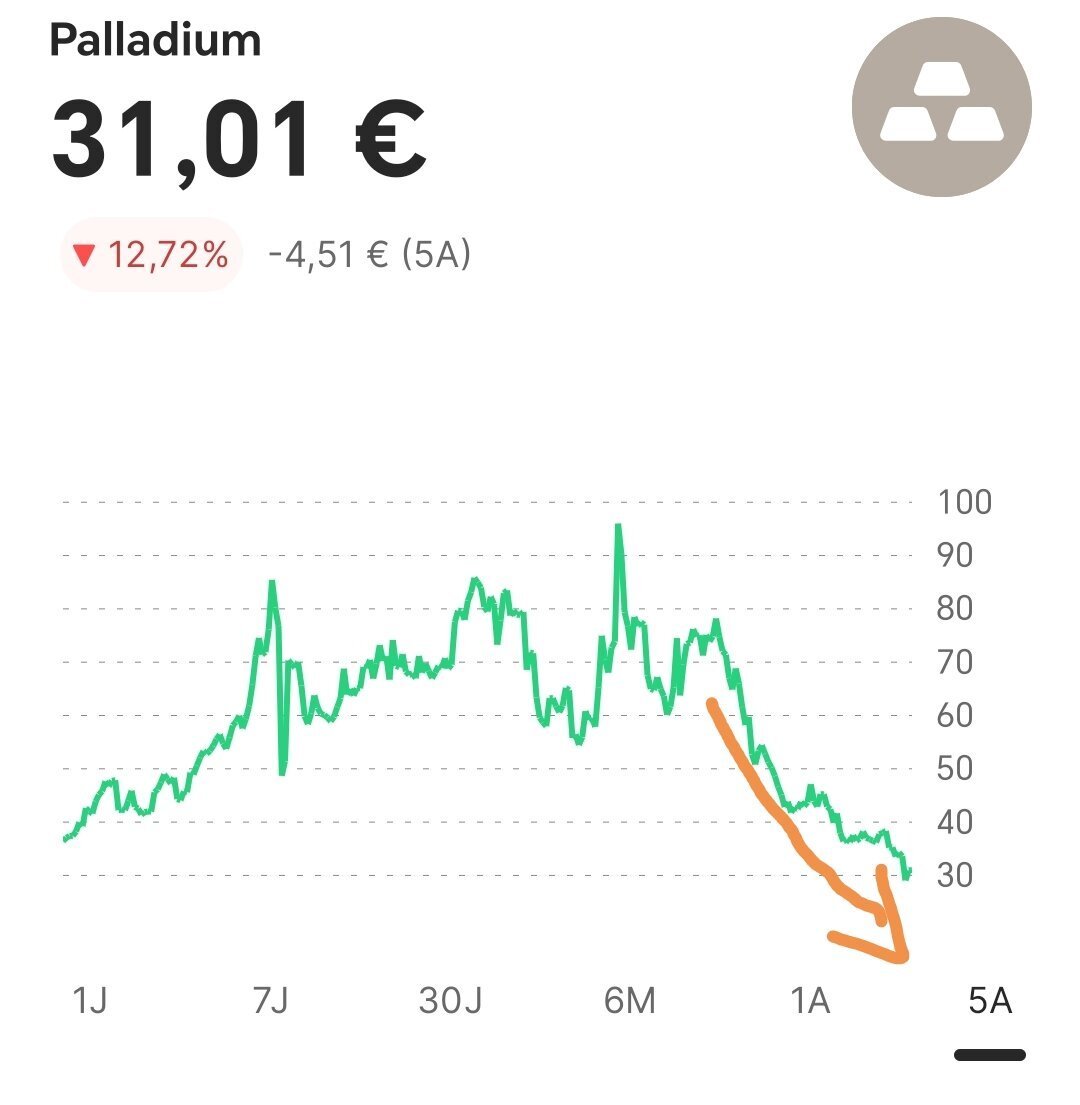1080x1105 pixels.
Task: Select the 1A time range
Action: click(810, 1000)
